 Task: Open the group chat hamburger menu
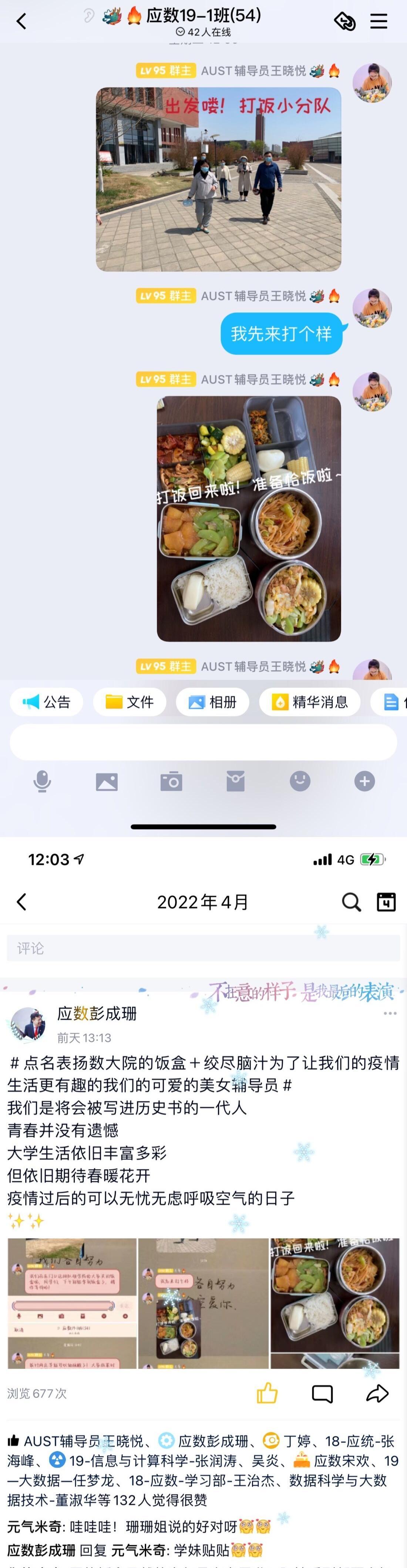pos(379,22)
